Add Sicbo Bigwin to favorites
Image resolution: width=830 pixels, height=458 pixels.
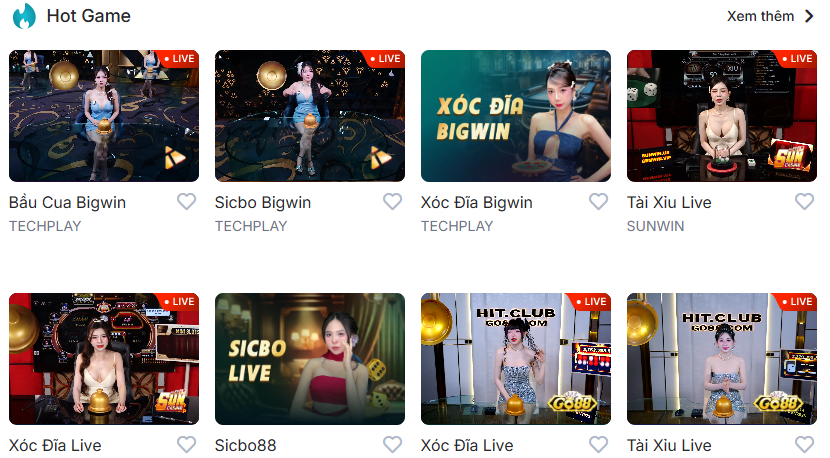click(393, 202)
